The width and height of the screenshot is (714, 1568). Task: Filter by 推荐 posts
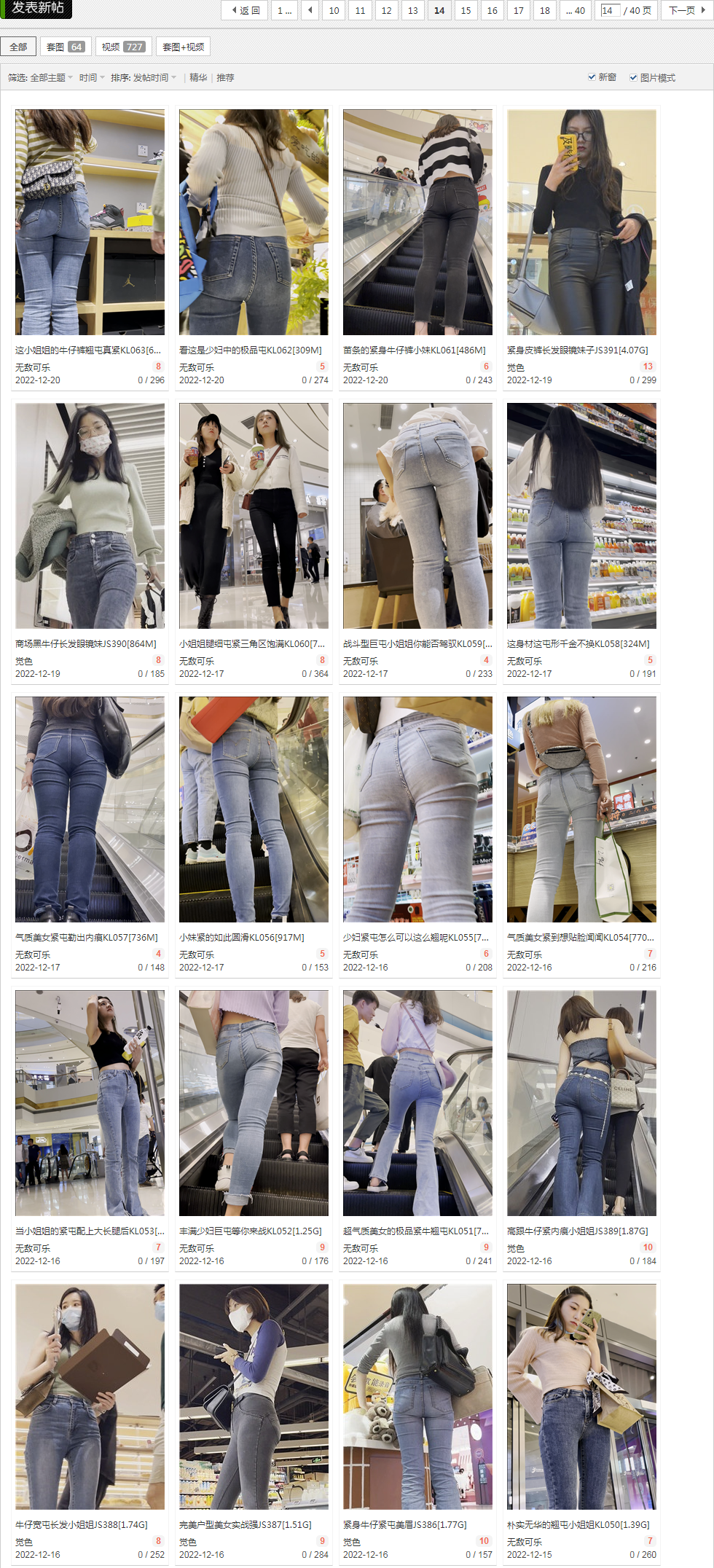pyautogui.click(x=225, y=77)
